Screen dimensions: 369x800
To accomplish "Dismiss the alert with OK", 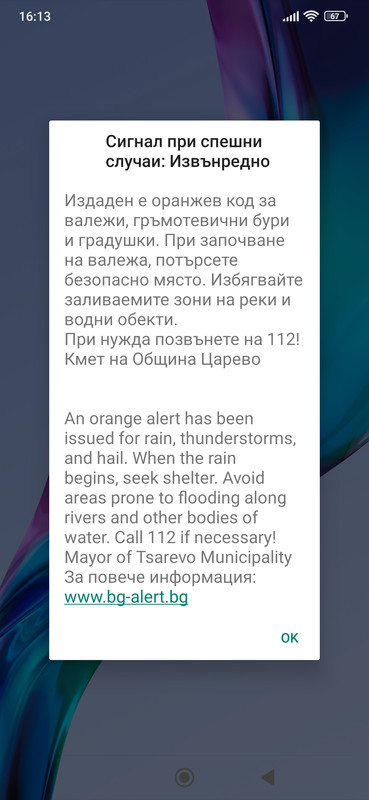I will point(289,638).
